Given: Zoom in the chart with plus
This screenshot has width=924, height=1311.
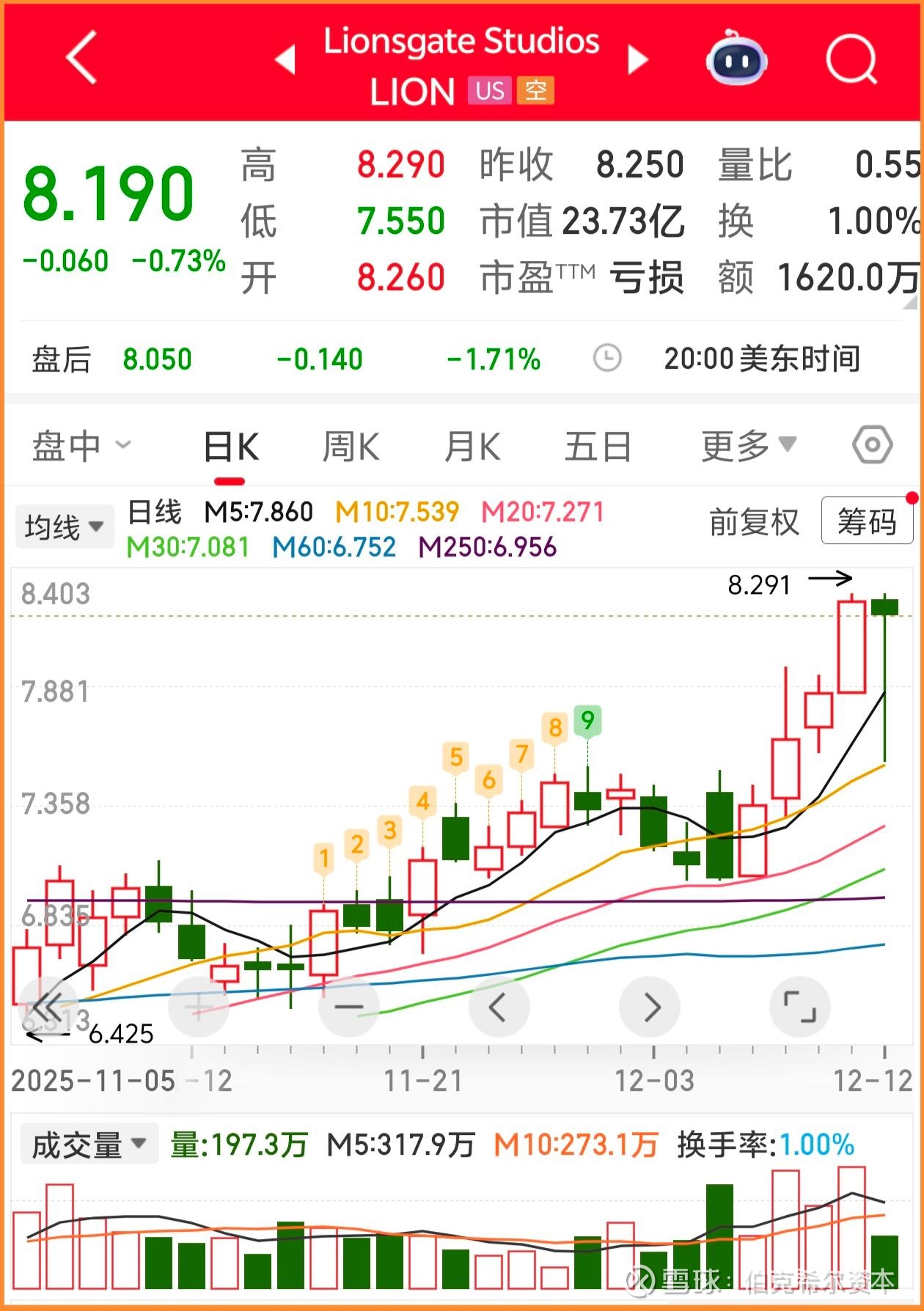Looking at the screenshot, I should tap(198, 1007).
